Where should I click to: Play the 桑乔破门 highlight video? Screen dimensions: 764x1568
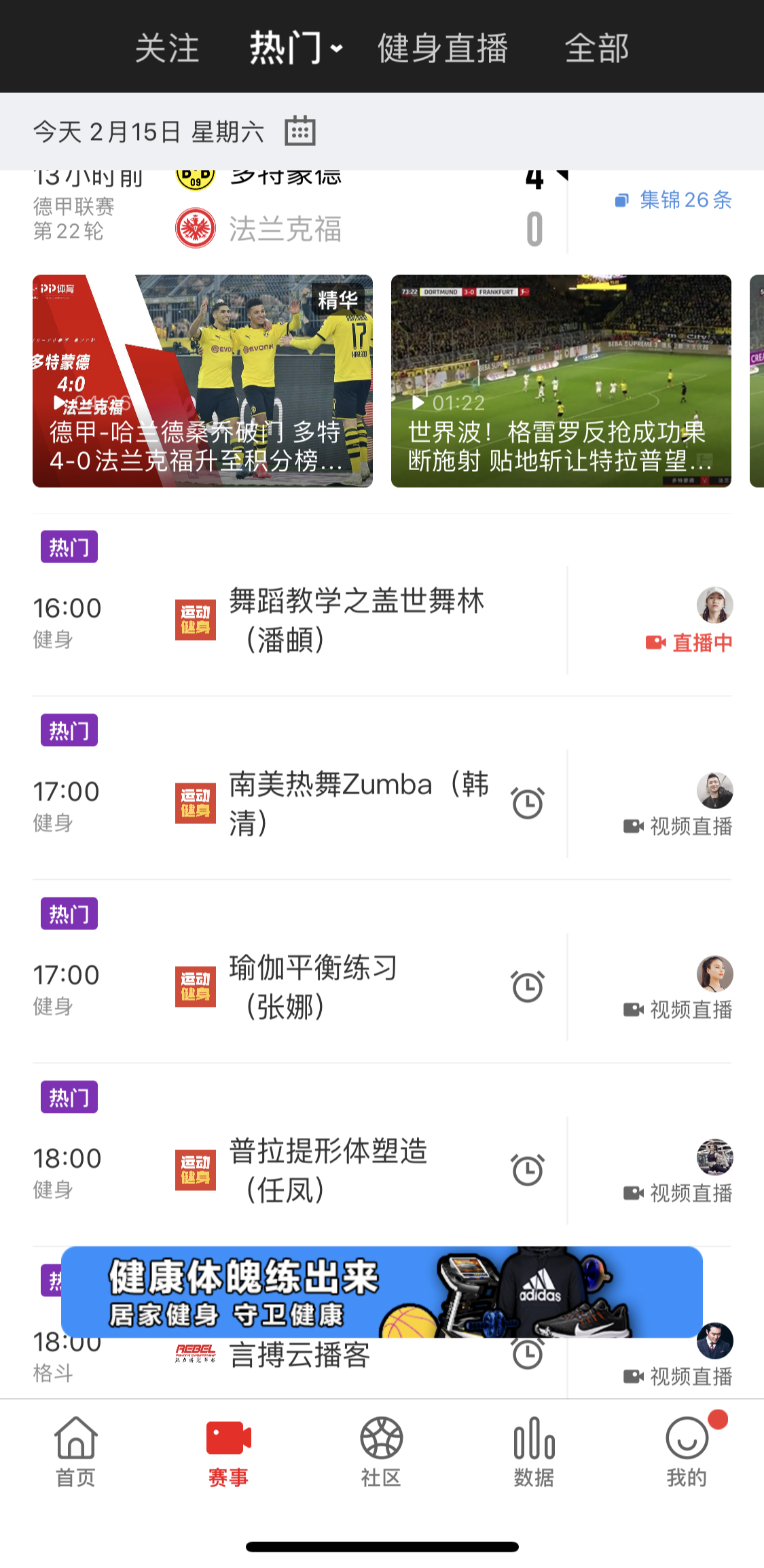pos(202,380)
